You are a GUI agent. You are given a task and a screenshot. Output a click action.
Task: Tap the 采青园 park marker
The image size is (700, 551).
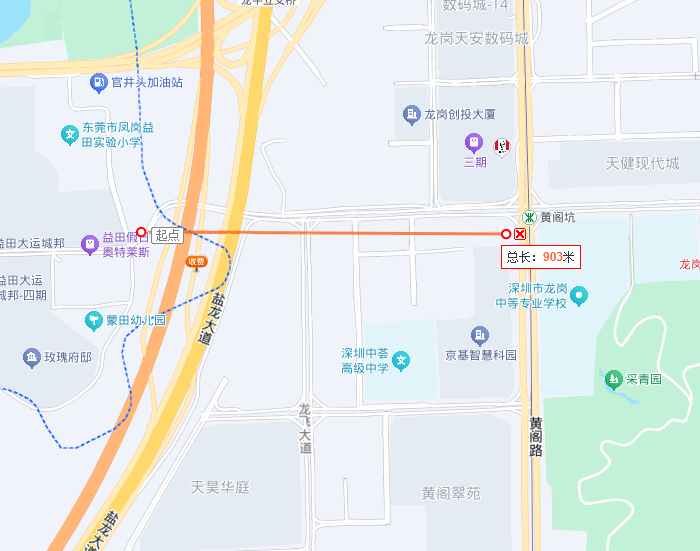(613, 379)
